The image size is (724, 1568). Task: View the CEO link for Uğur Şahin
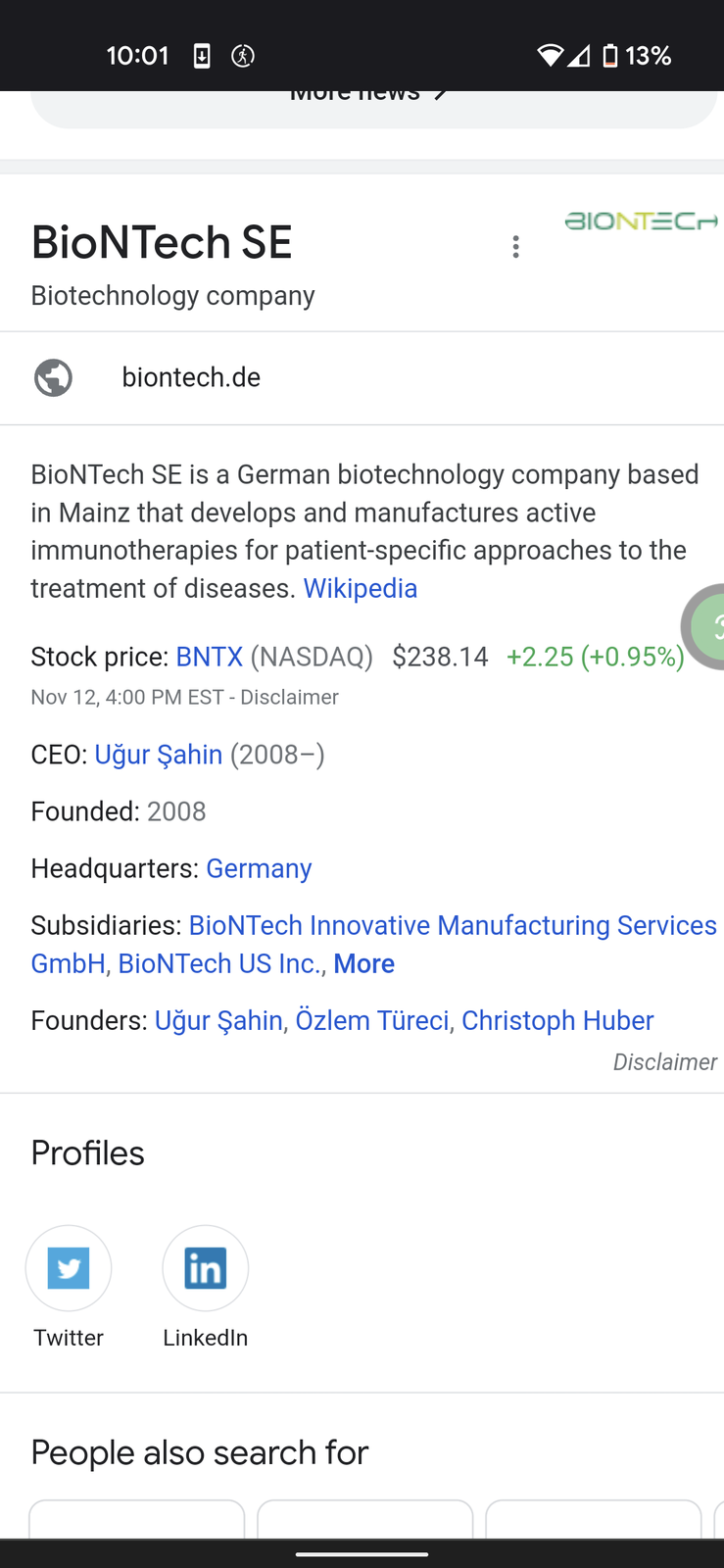coord(159,755)
